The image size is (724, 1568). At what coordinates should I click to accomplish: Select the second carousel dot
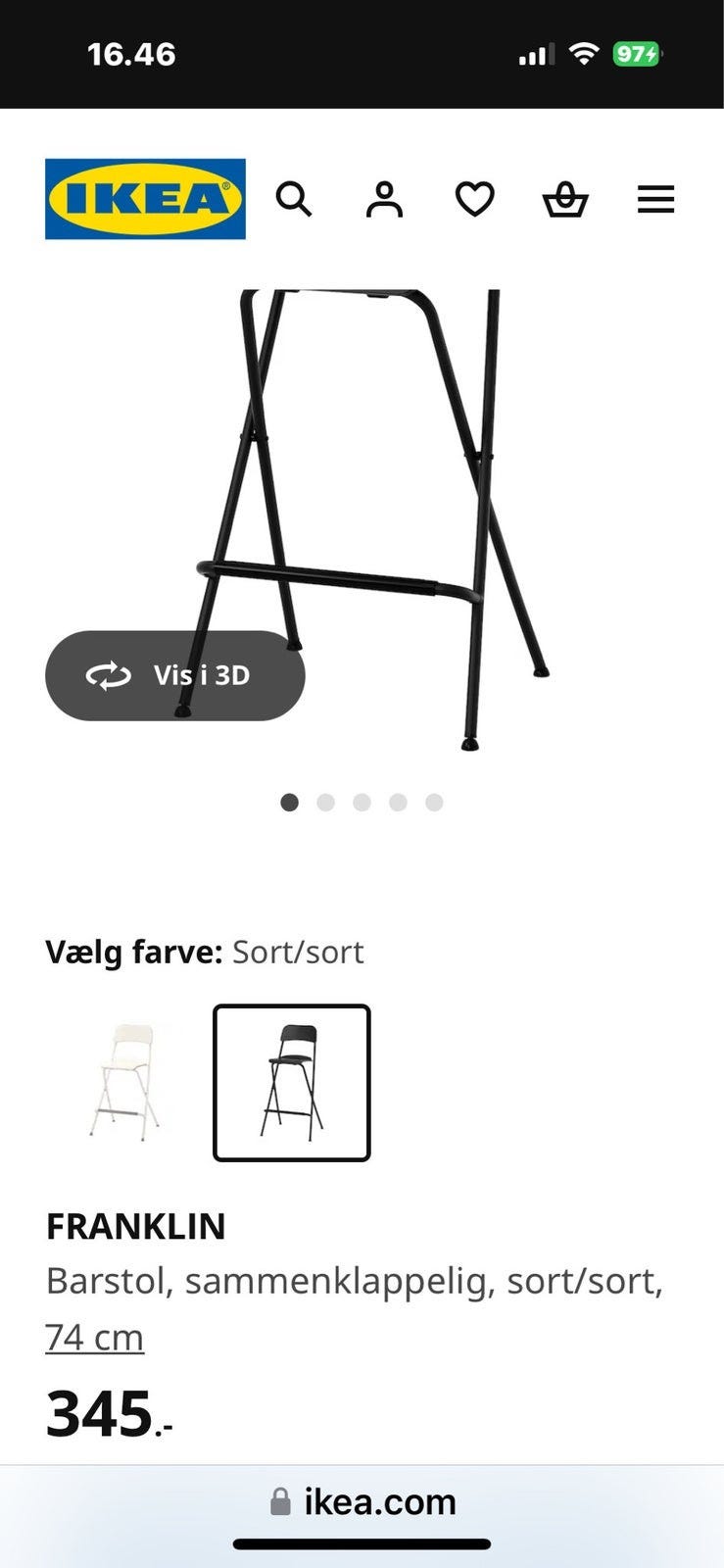[326, 802]
